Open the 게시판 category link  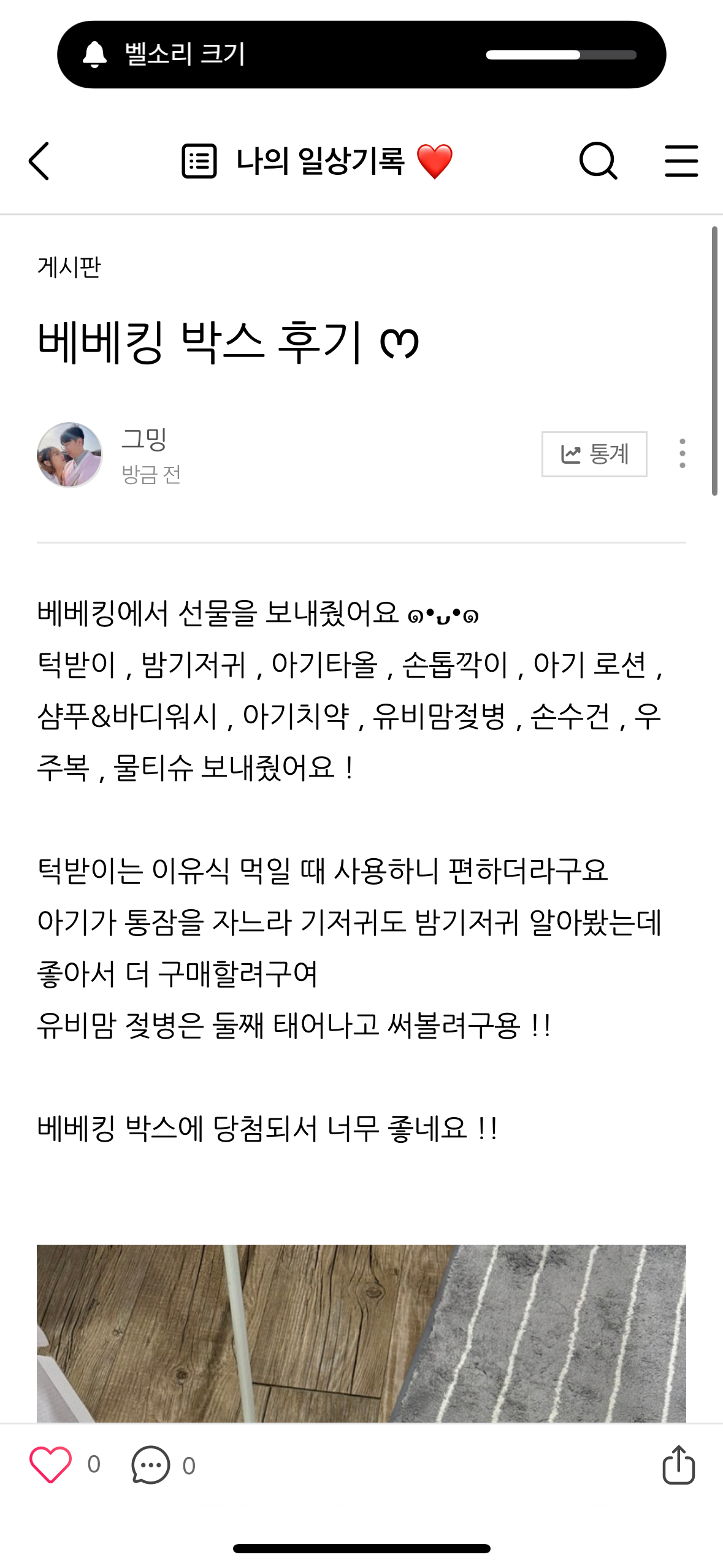(69, 267)
